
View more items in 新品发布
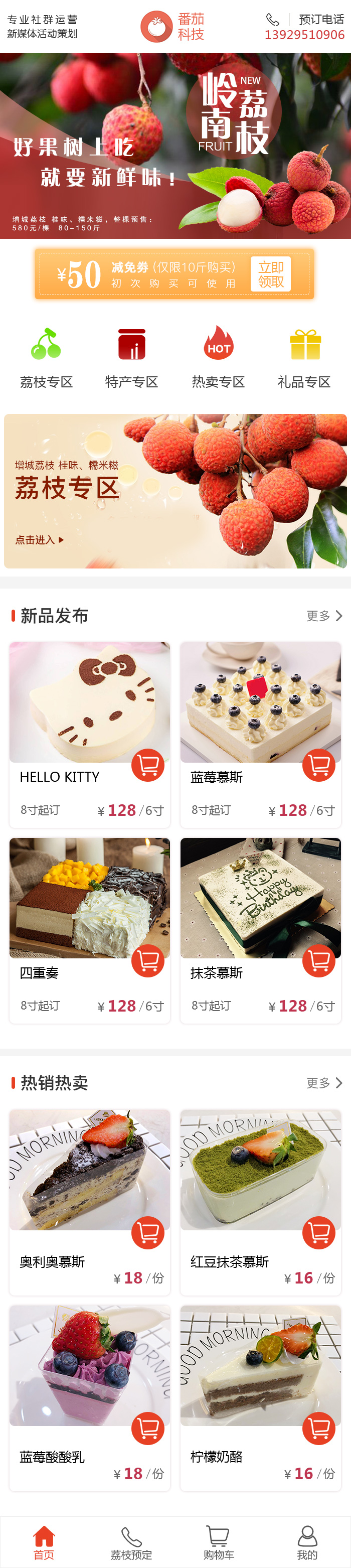(324, 616)
